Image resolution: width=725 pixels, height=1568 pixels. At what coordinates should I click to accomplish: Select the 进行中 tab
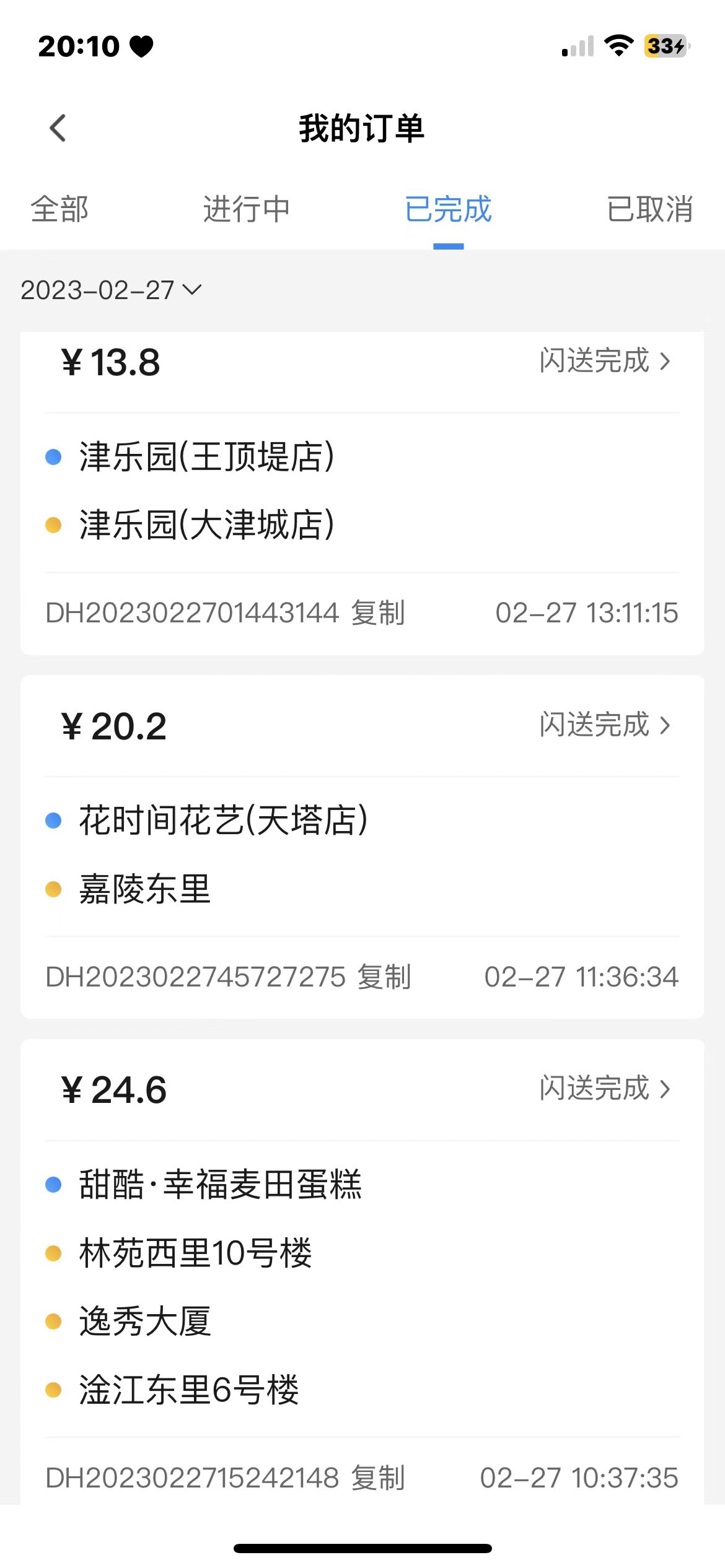click(246, 210)
